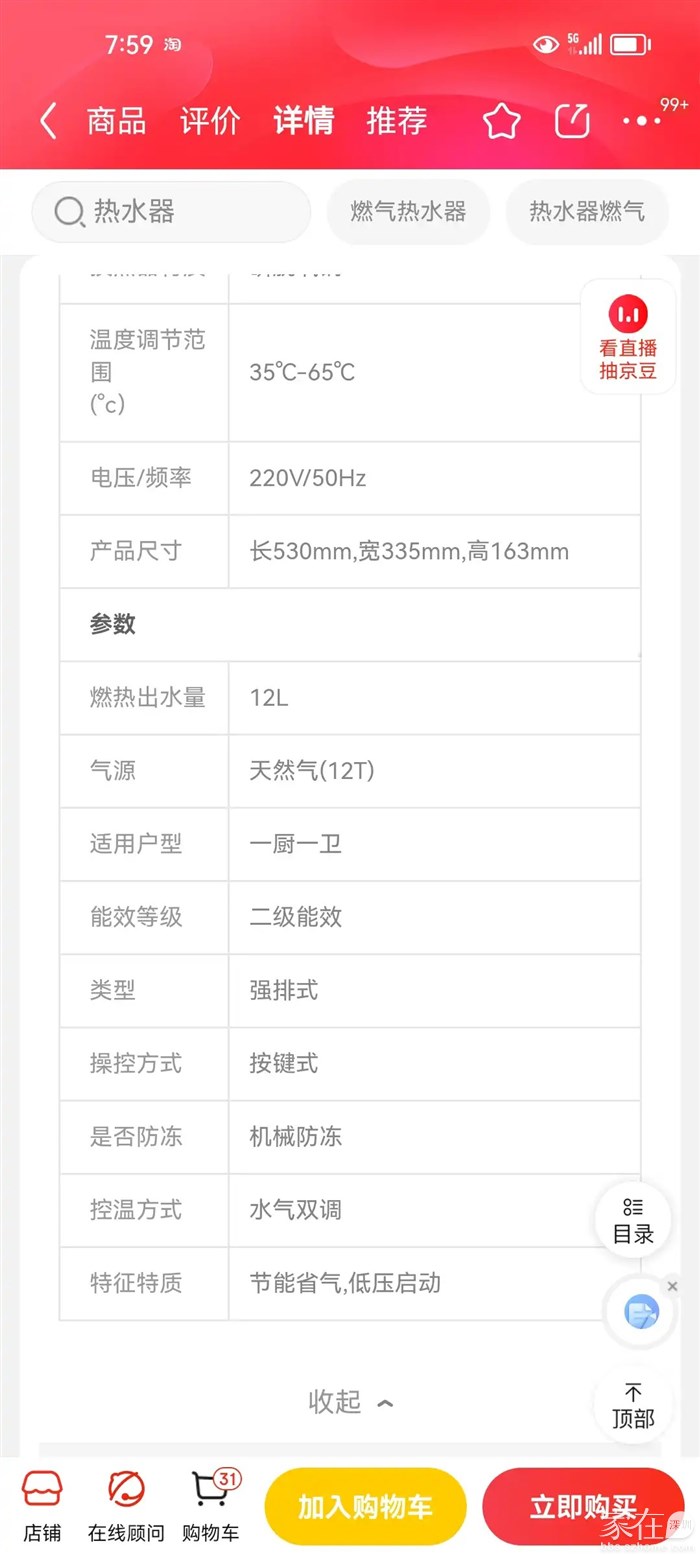Screen dimensions: 700x1555
Task: Select the 燃气热水器 suggestion chip
Action: [x=408, y=212]
